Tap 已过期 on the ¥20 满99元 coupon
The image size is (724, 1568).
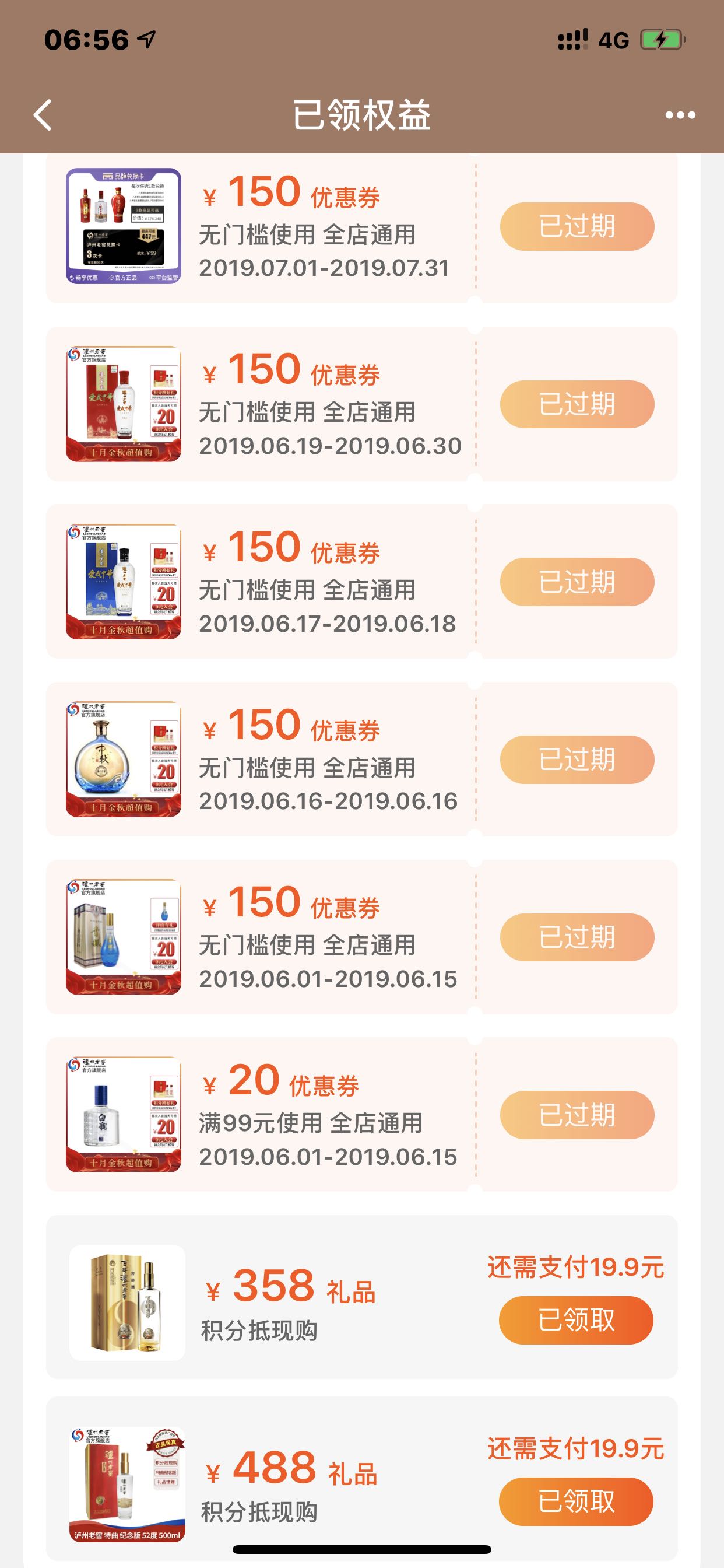tap(577, 1115)
